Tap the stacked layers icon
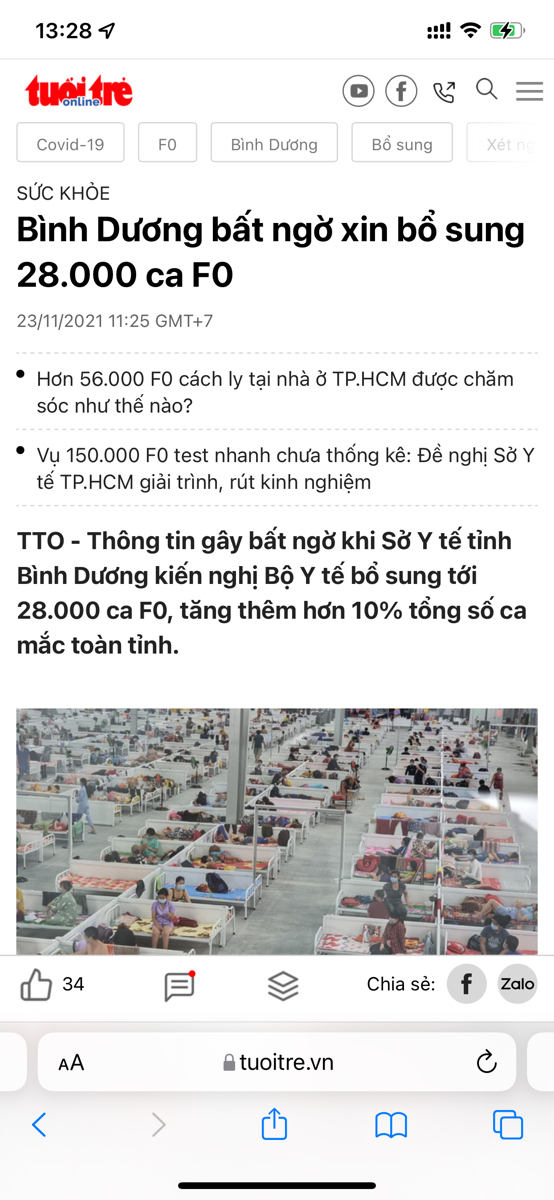Viewport: 554px width, 1200px height. pos(284,986)
